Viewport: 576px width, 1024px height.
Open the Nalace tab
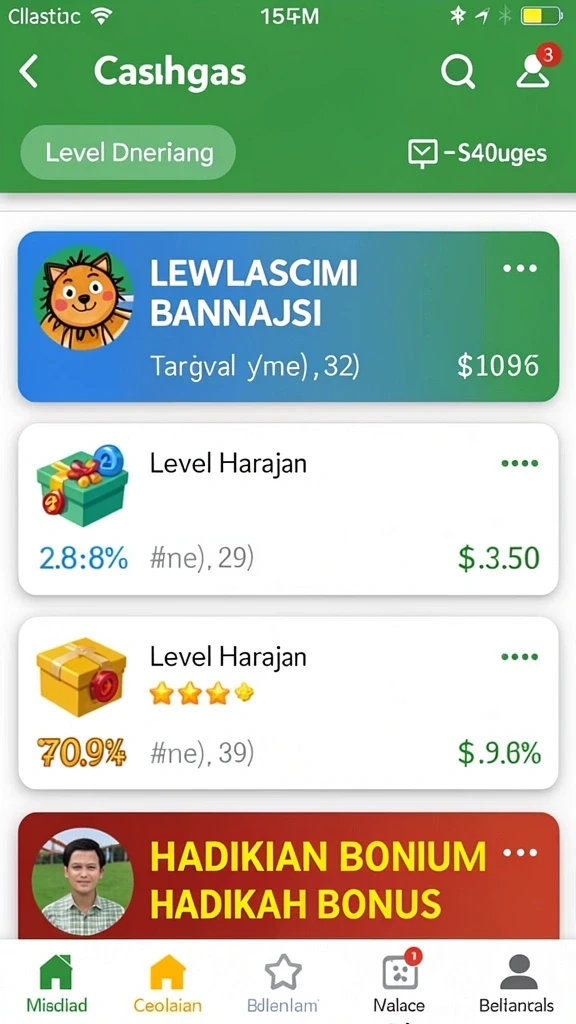(x=399, y=982)
